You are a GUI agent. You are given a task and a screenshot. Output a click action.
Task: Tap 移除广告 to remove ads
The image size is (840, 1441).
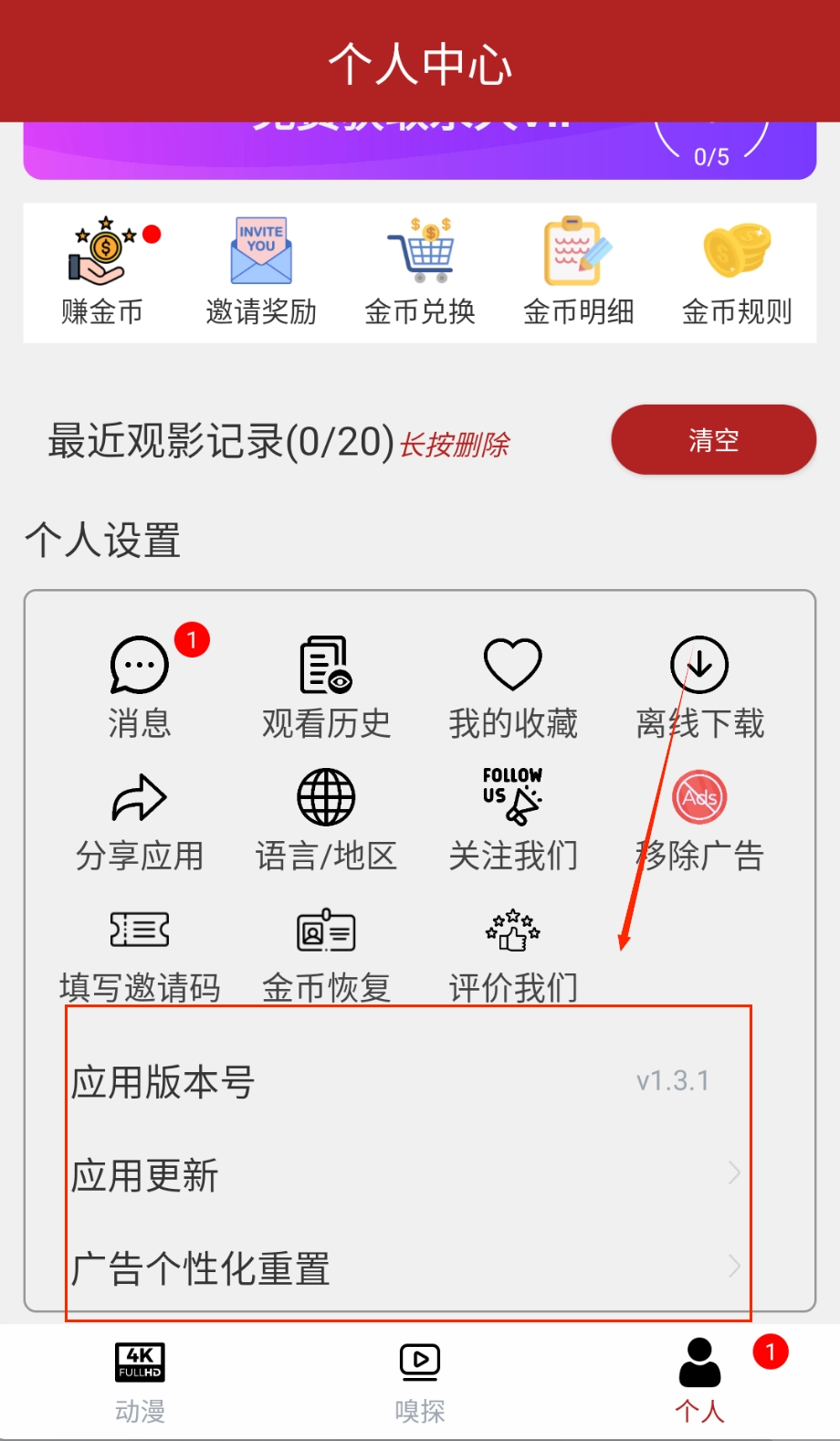(699, 819)
